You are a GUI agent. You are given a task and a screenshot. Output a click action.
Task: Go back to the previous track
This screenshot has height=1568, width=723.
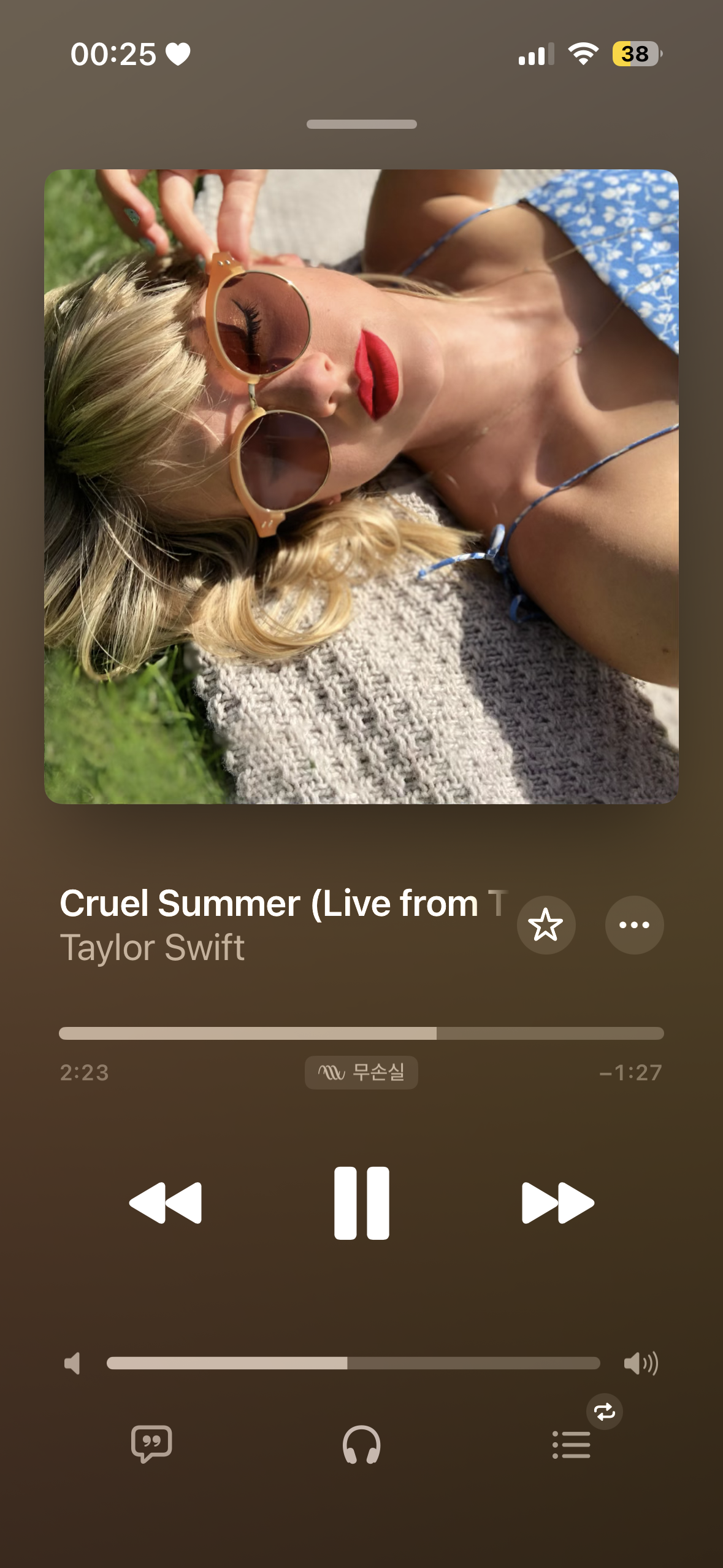pos(166,1203)
